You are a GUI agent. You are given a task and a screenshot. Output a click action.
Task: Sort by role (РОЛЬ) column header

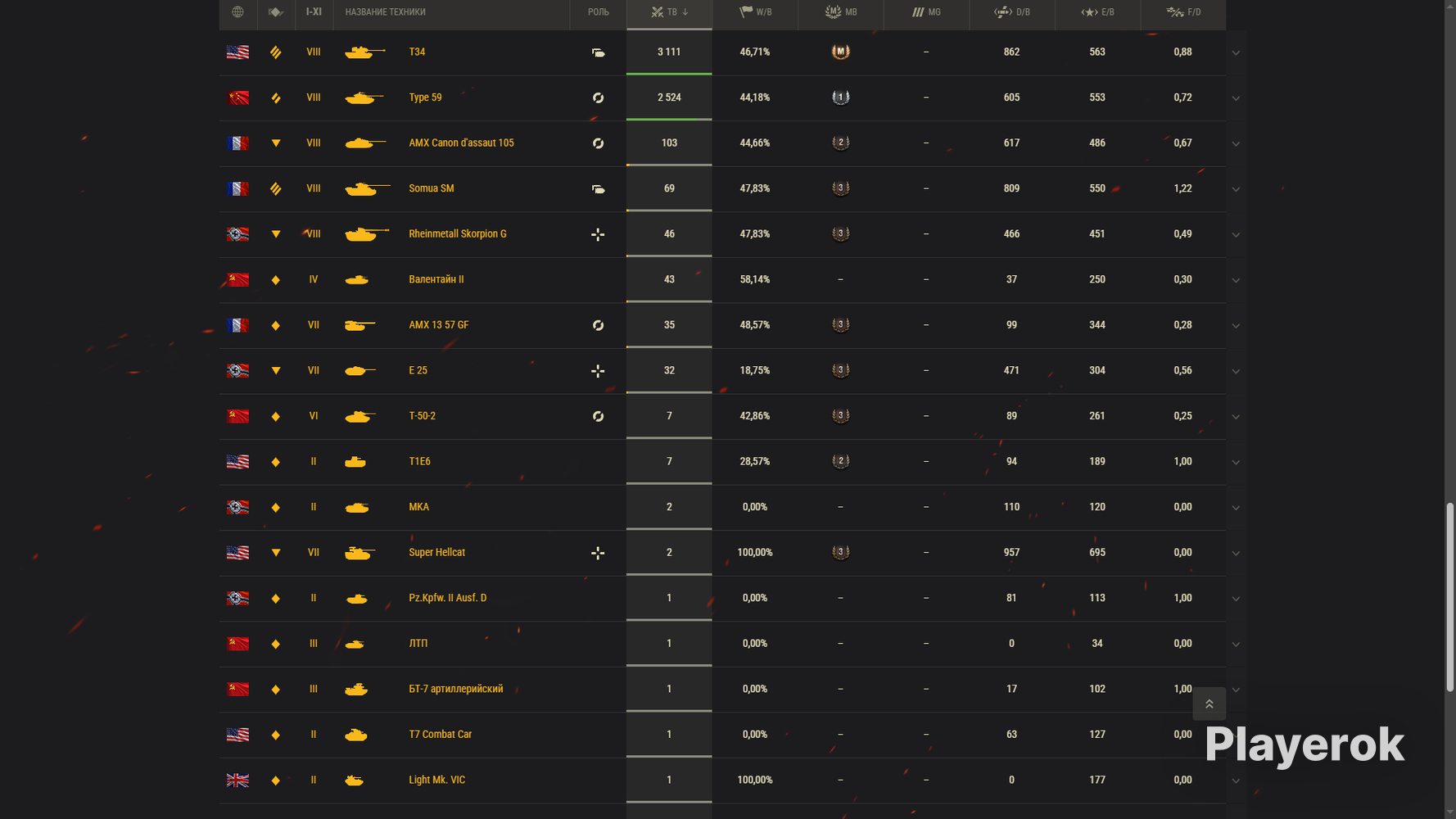(x=599, y=12)
